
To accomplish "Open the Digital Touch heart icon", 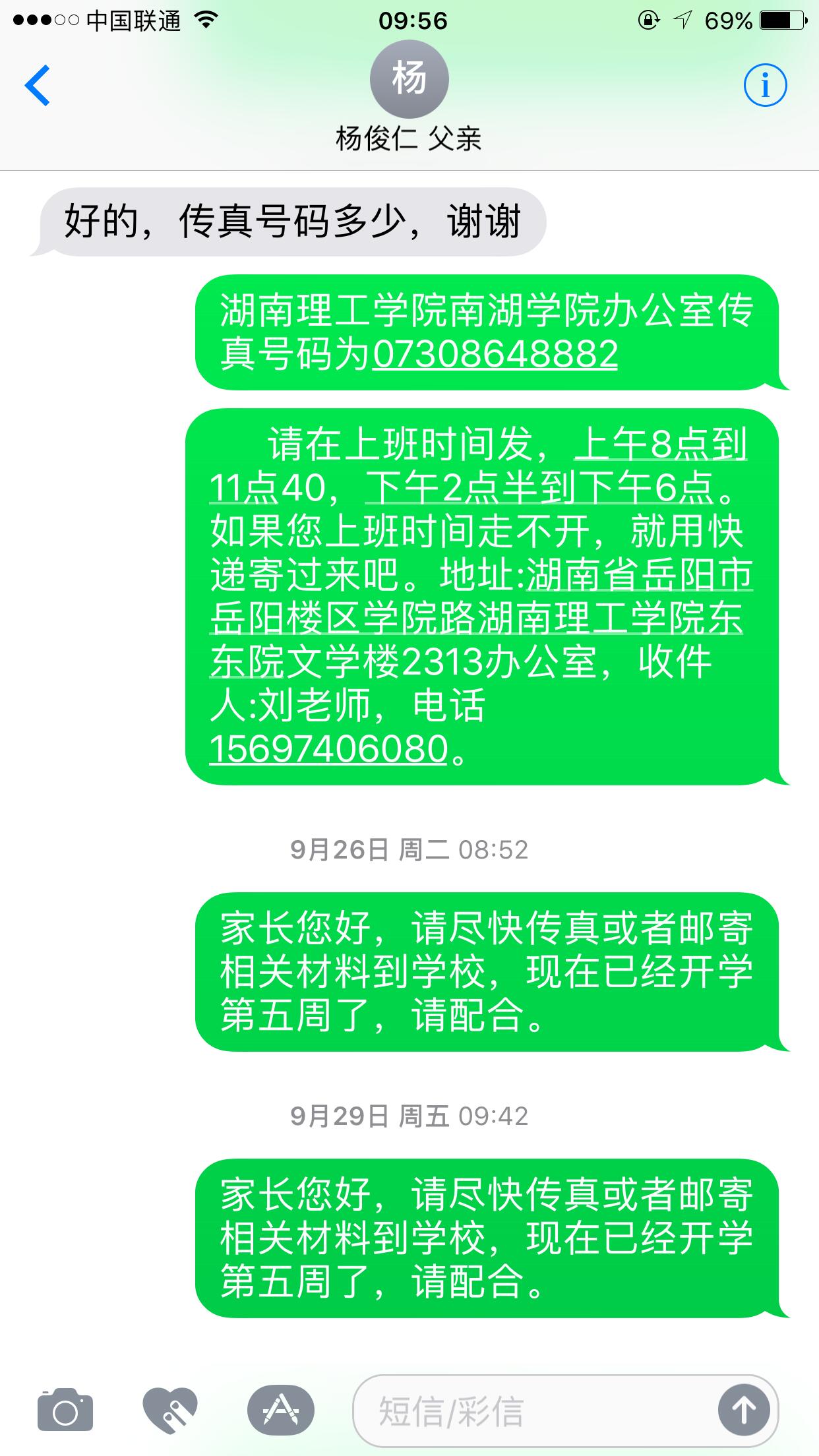I will [x=170, y=1410].
